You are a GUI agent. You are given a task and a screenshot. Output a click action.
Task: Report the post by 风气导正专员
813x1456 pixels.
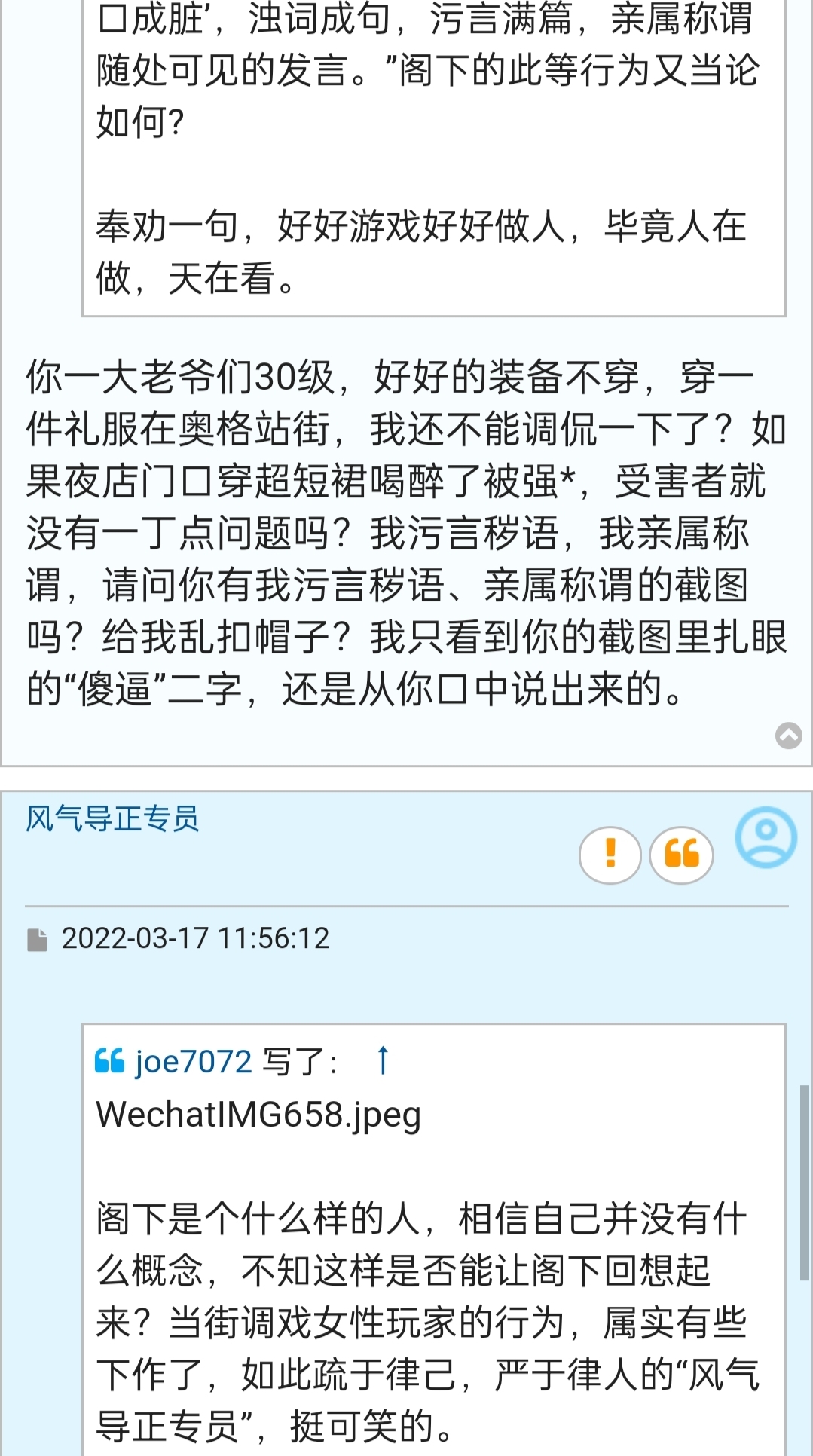[610, 854]
